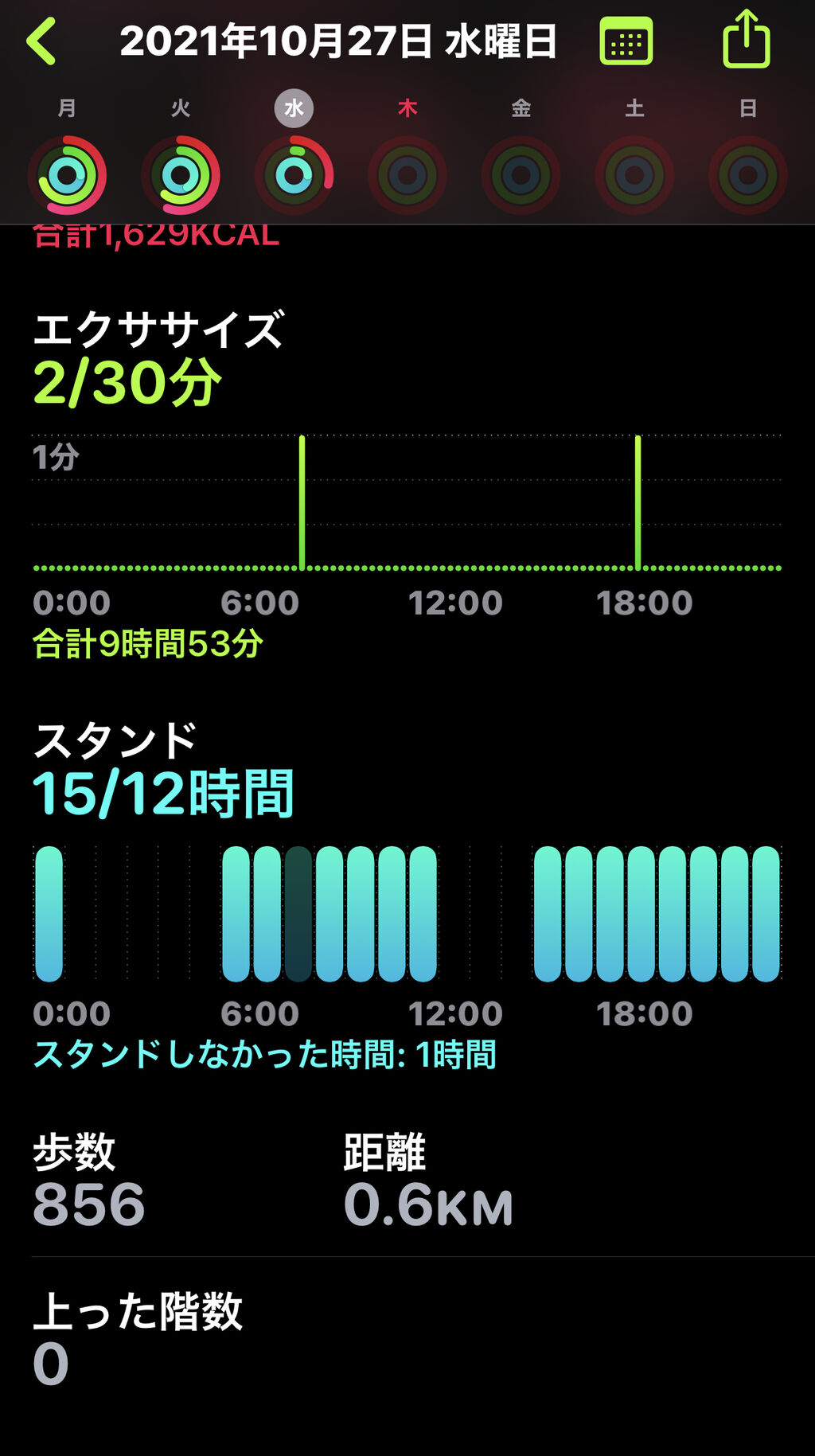The height and width of the screenshot is (1456, 815).
Task: Open the calendar view
Action: click(626, 41)
